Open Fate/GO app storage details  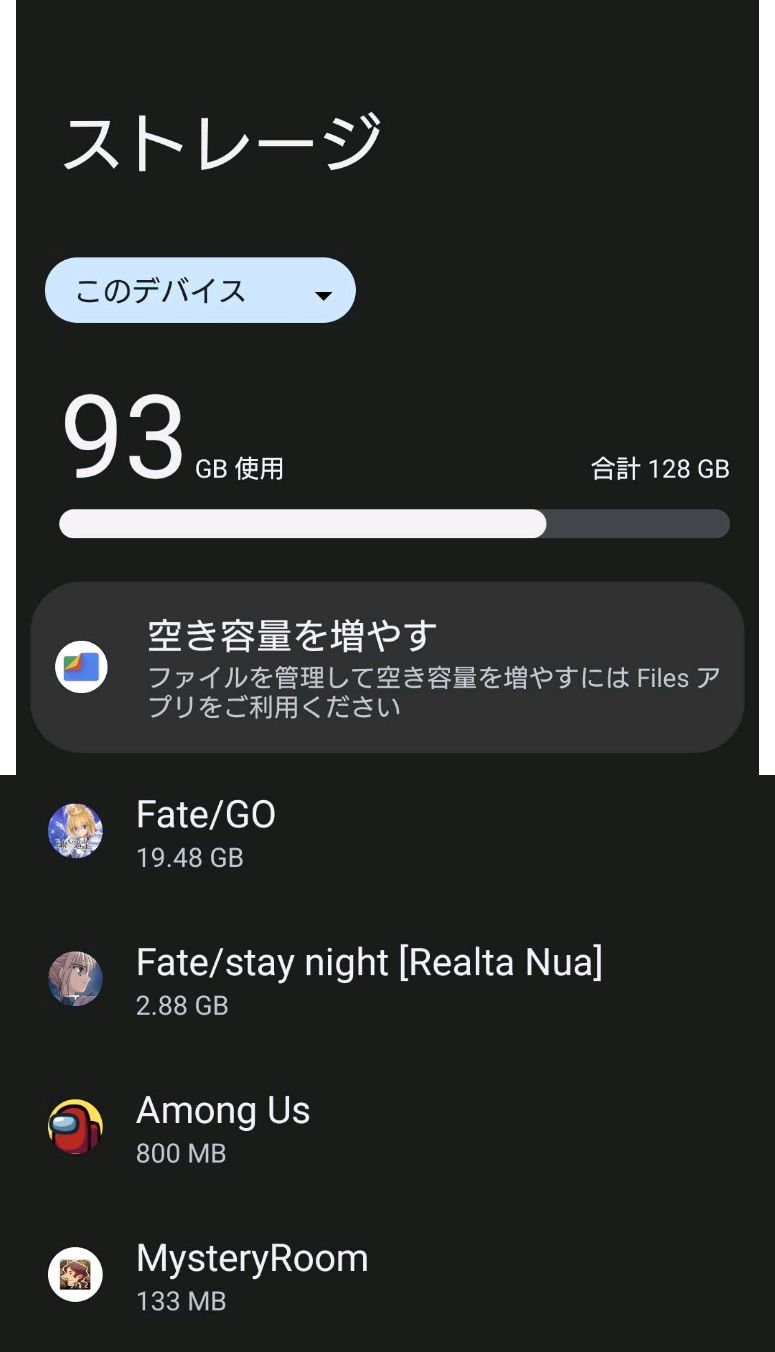[x=387, y=833]
